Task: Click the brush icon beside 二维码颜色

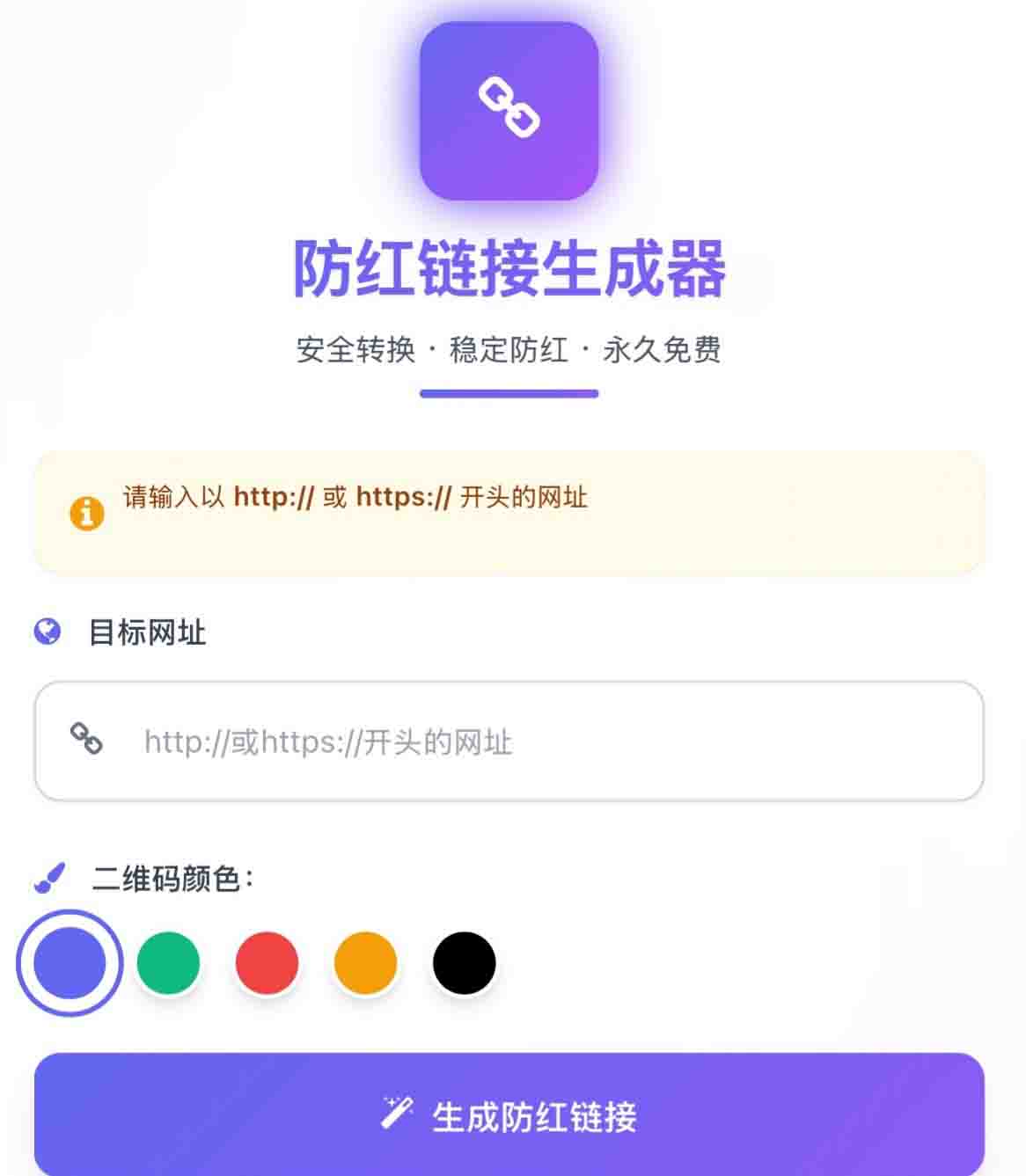Action: [49, 875]
